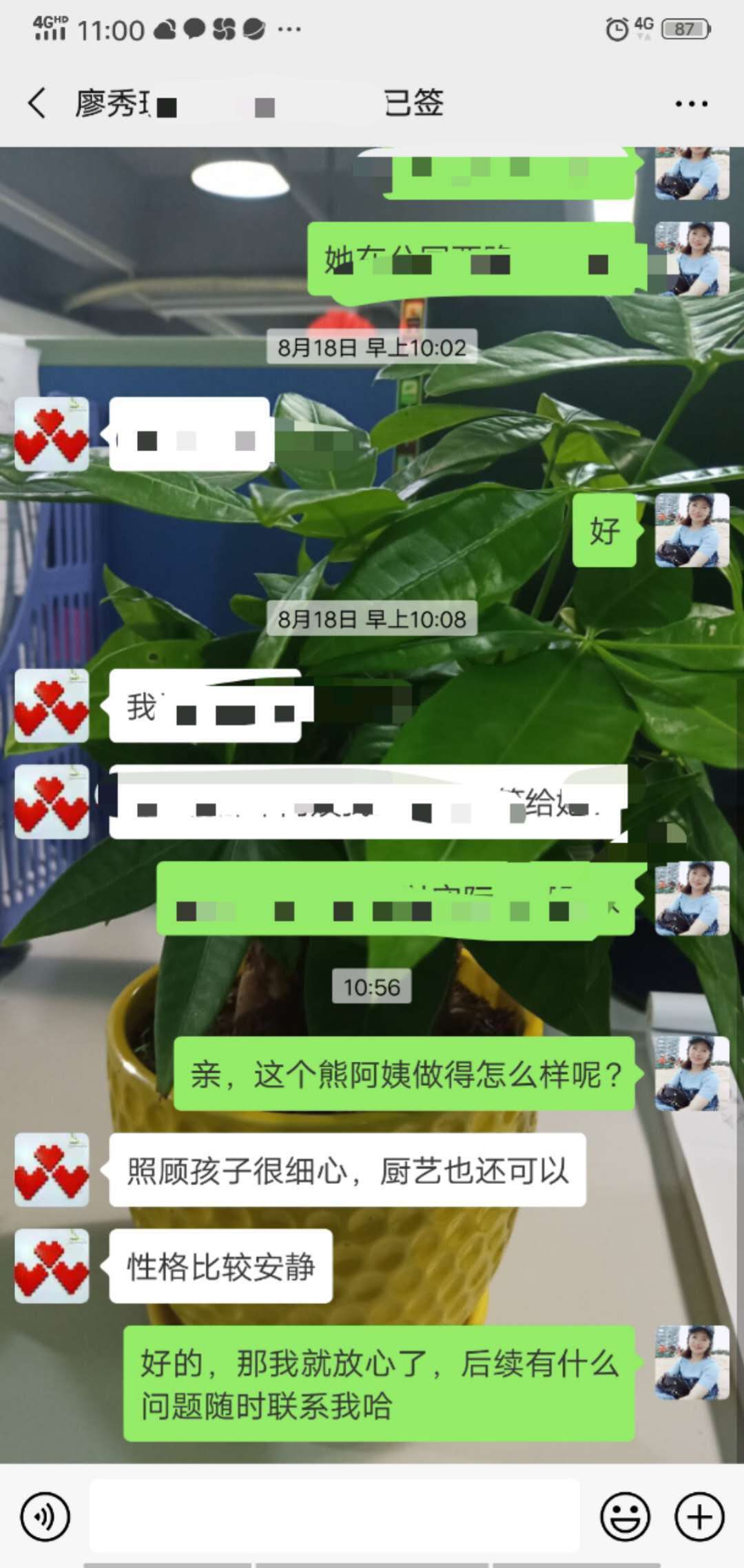Open the emoji picker

(625, 1516)
